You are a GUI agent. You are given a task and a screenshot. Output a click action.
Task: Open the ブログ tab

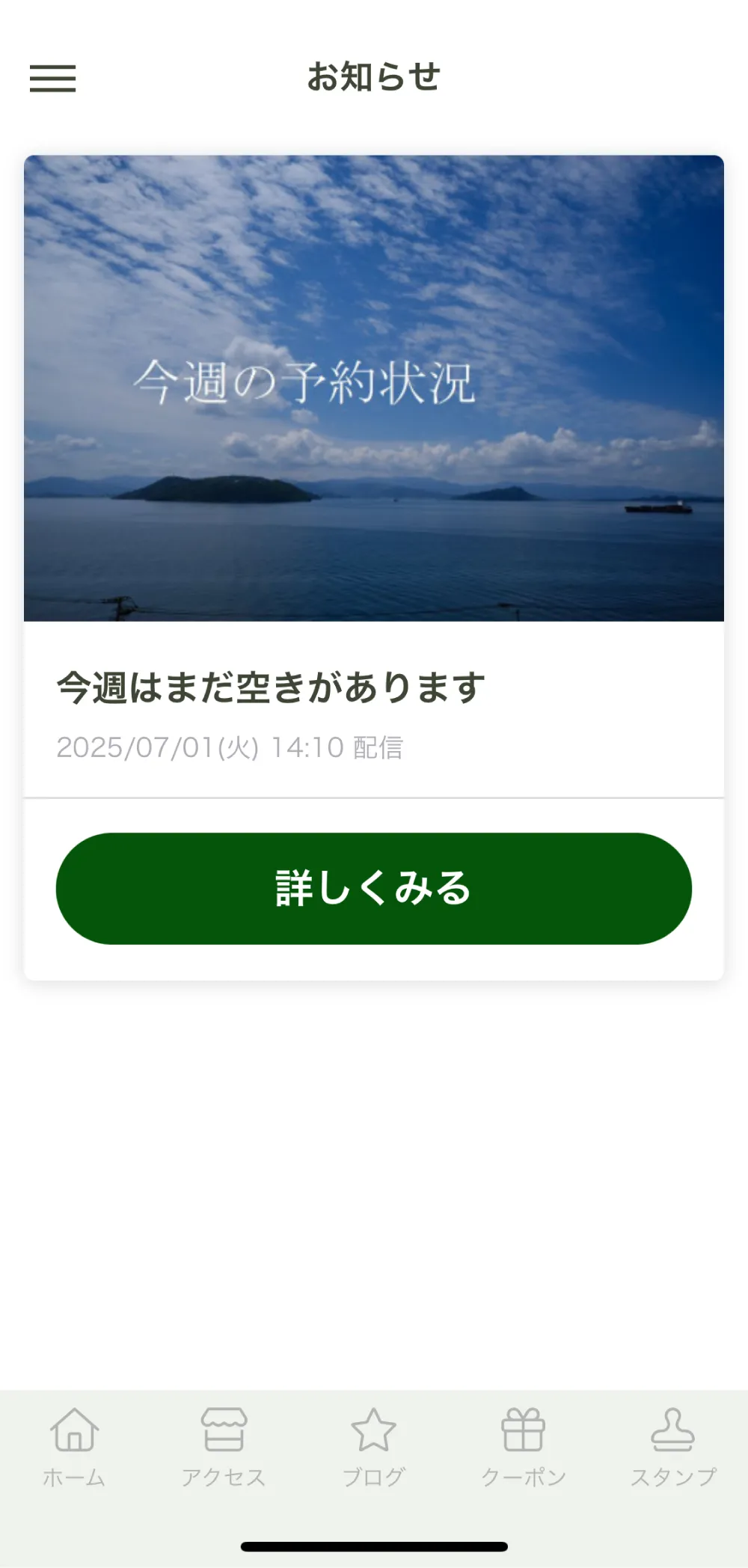374,1446
